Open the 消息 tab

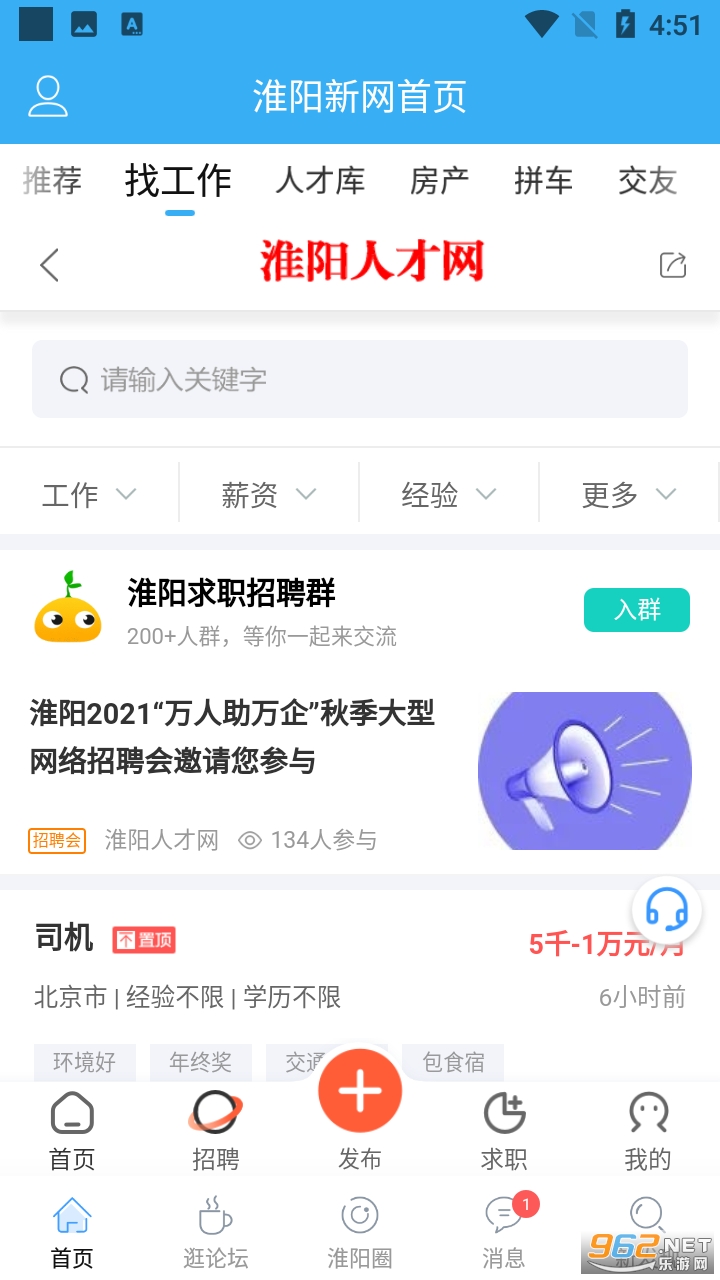(504, 1232)
